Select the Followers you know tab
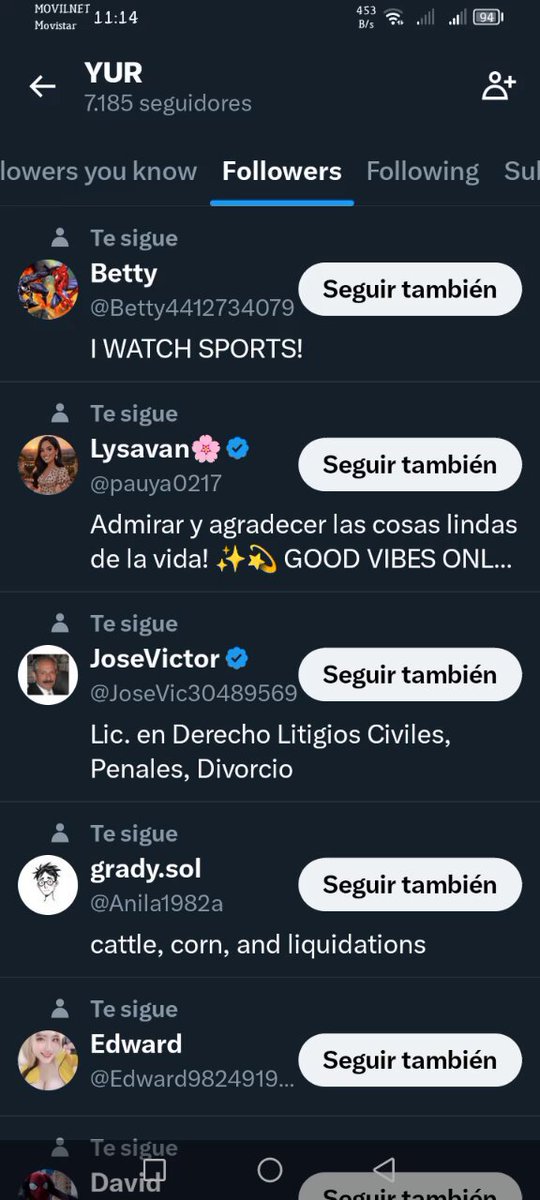This screenshot has height=1200, width=540. pos(98,171)
